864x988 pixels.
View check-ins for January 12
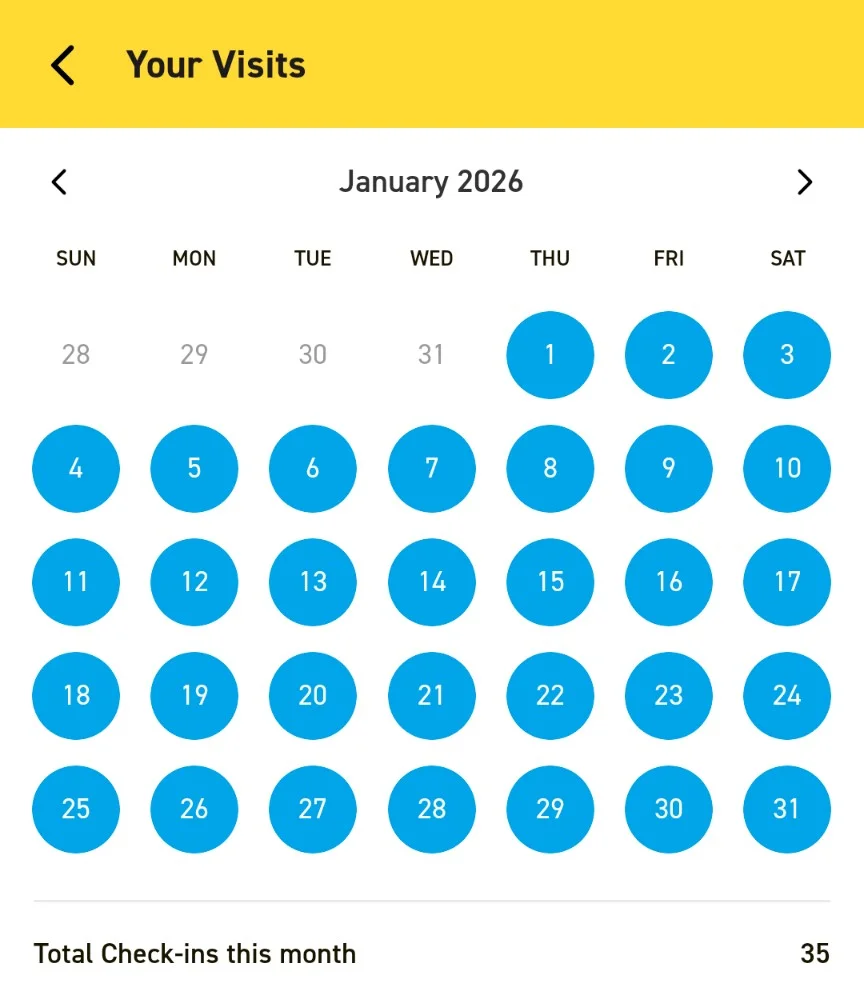point(194,582)
